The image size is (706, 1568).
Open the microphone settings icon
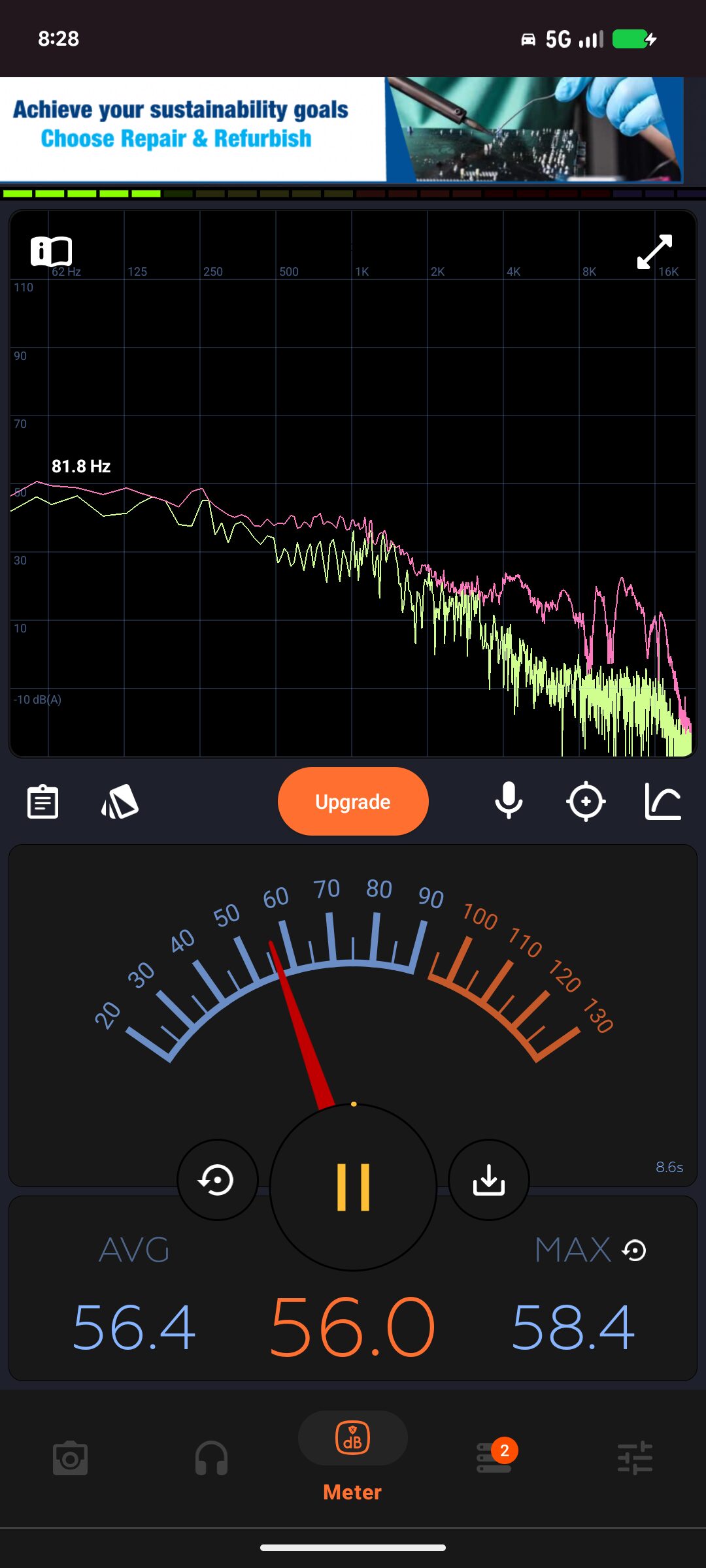point(509,802)
